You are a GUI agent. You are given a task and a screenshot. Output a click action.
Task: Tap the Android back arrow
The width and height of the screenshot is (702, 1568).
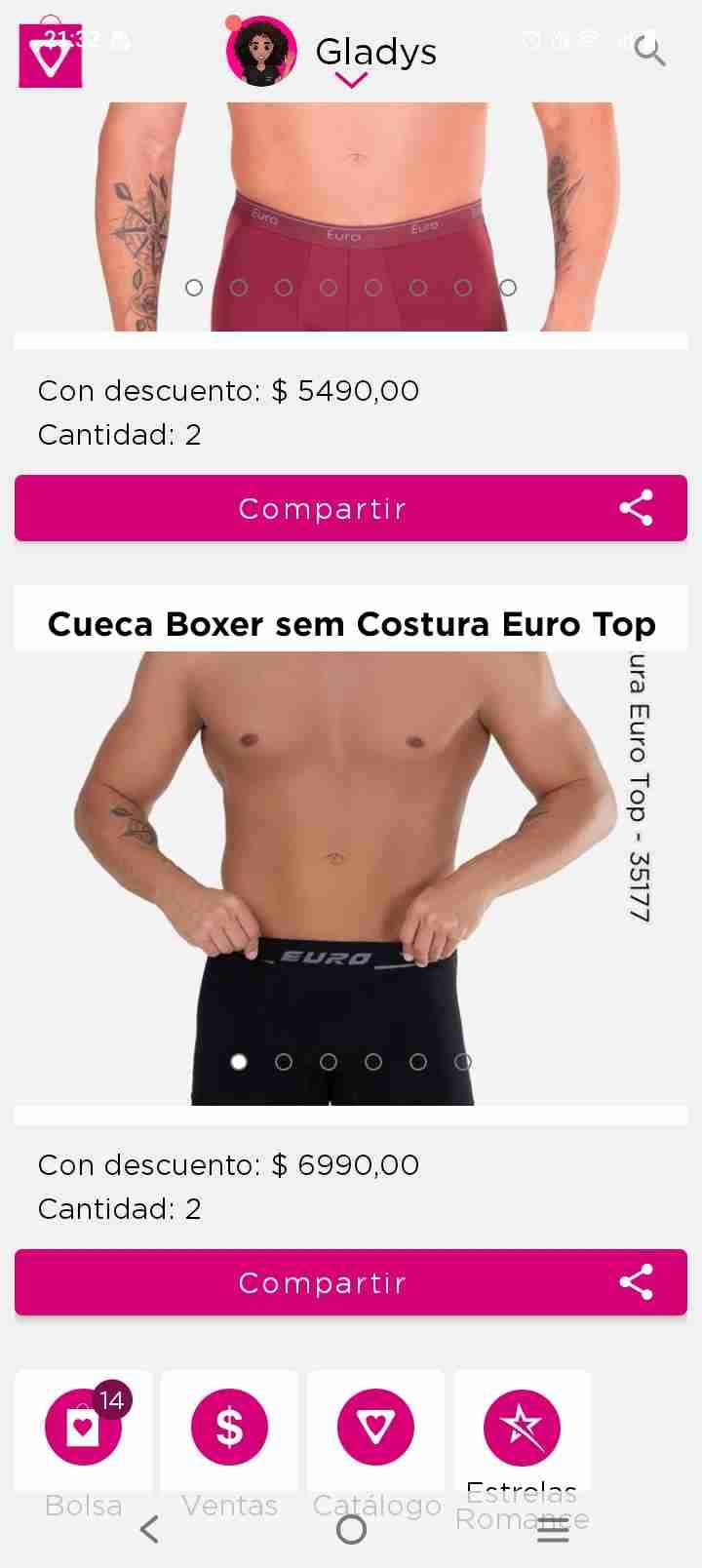[x=148, y=1530]
